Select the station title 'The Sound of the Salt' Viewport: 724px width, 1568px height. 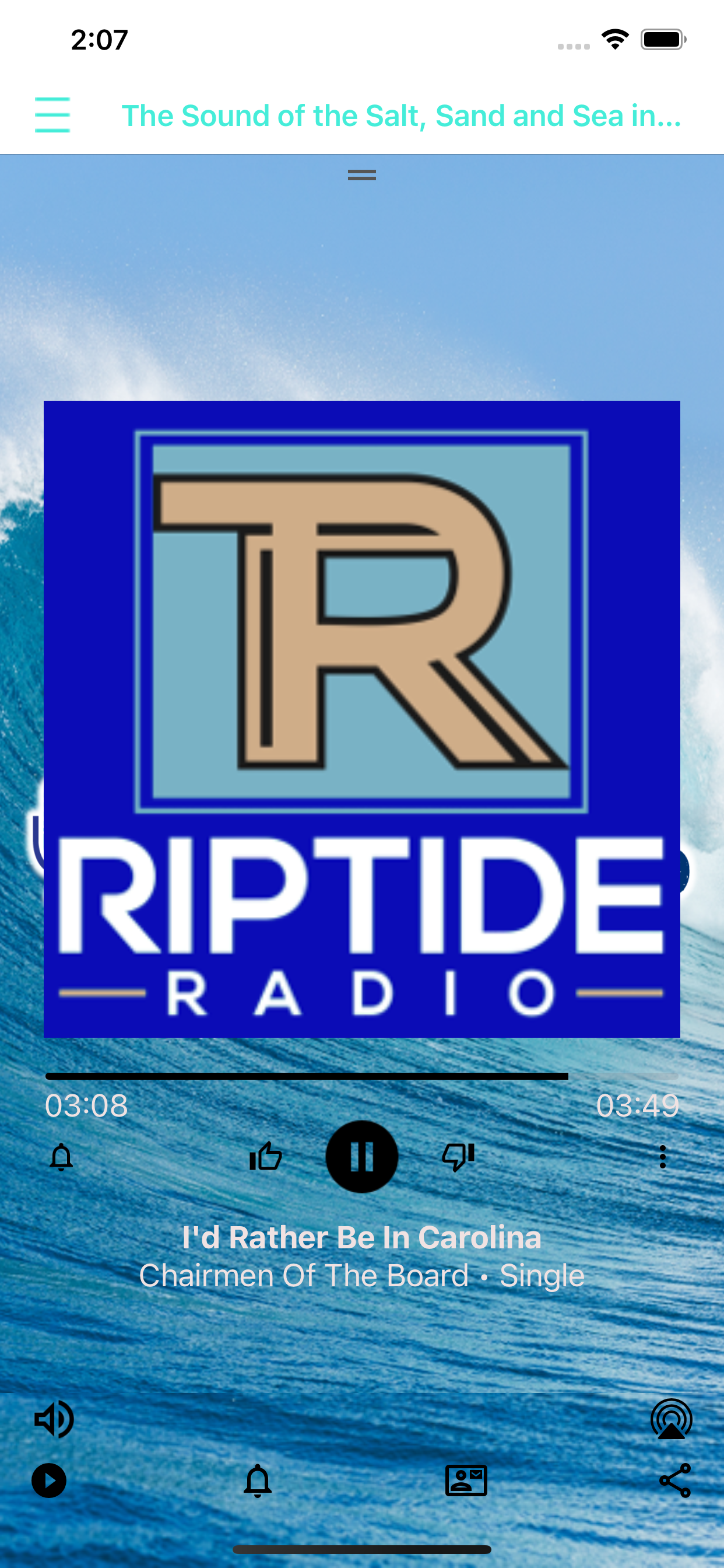click(402, 116)
